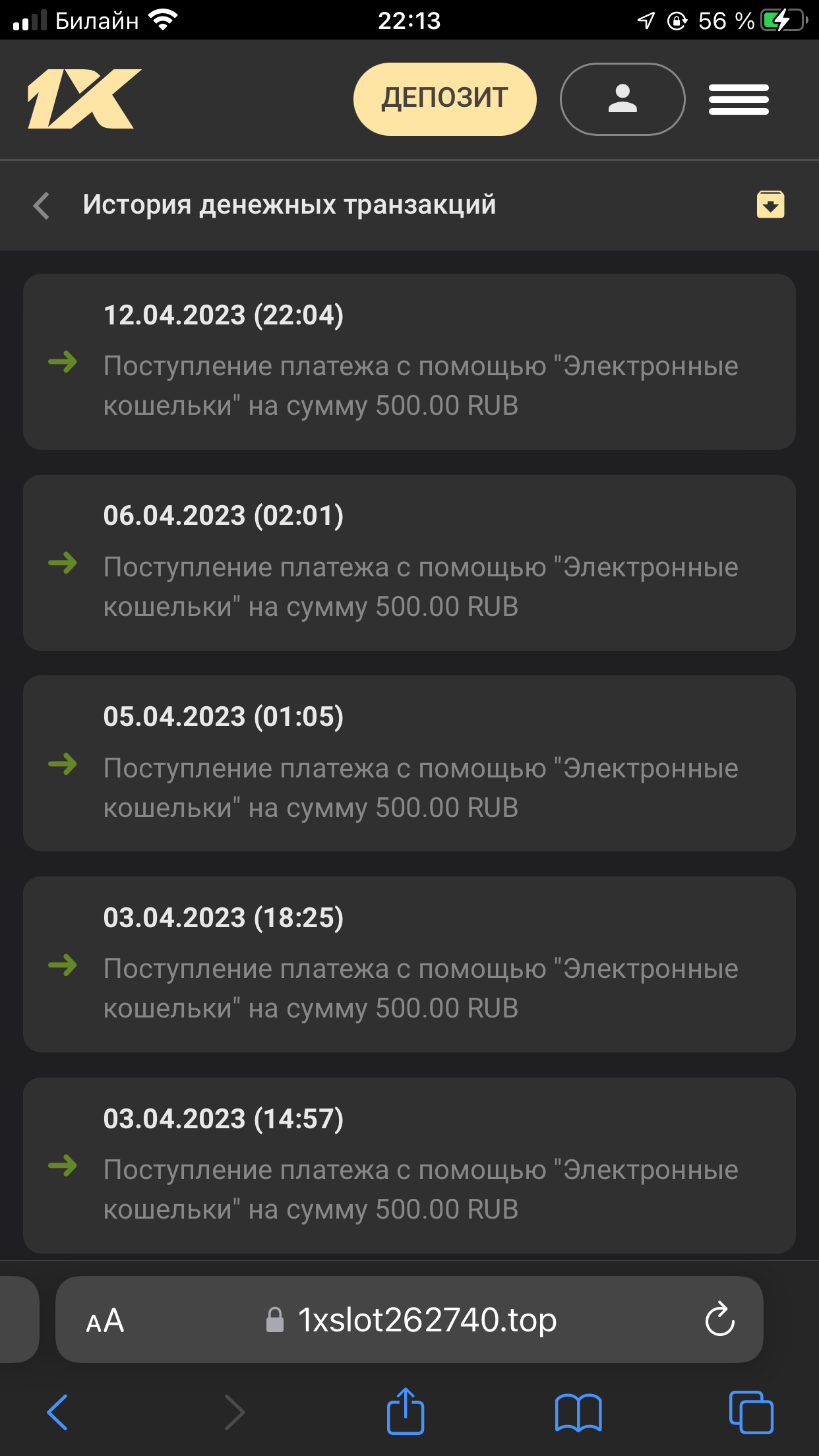Show open Safari tabs

click(751, 1412)
